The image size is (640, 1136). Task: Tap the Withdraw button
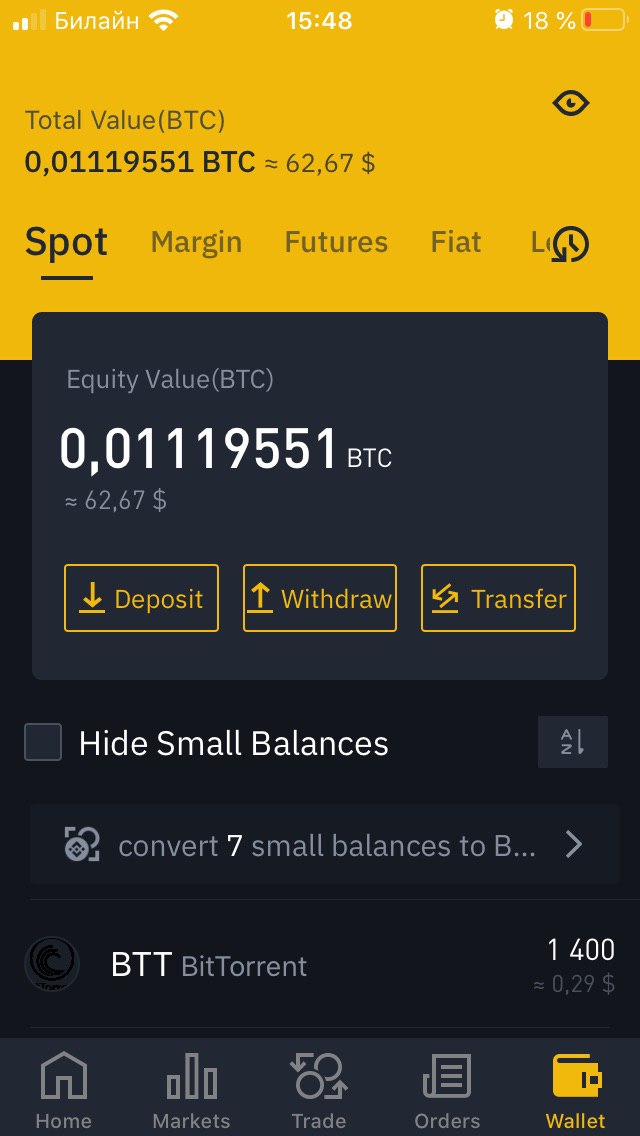(320, 598)
